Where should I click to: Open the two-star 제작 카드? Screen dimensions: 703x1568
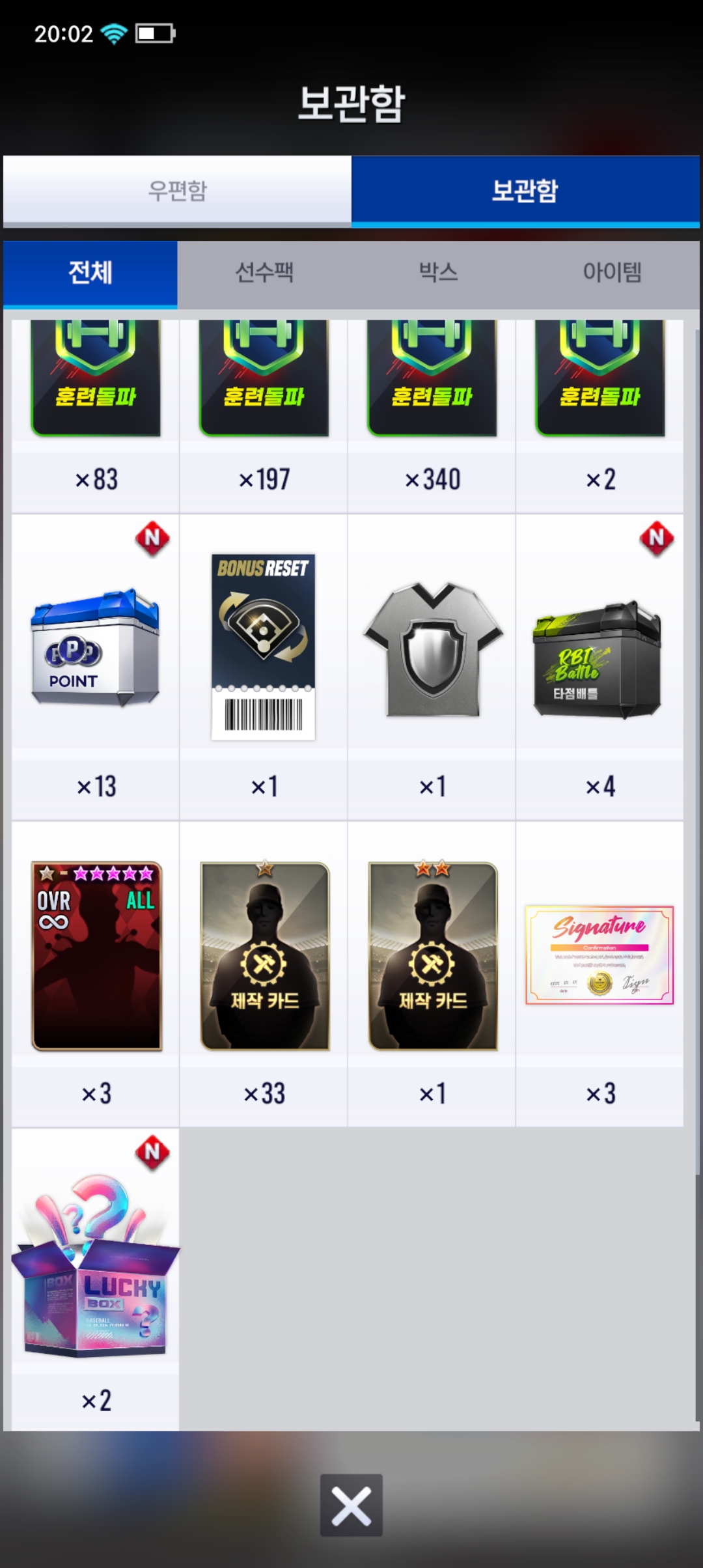pos(432,955)
